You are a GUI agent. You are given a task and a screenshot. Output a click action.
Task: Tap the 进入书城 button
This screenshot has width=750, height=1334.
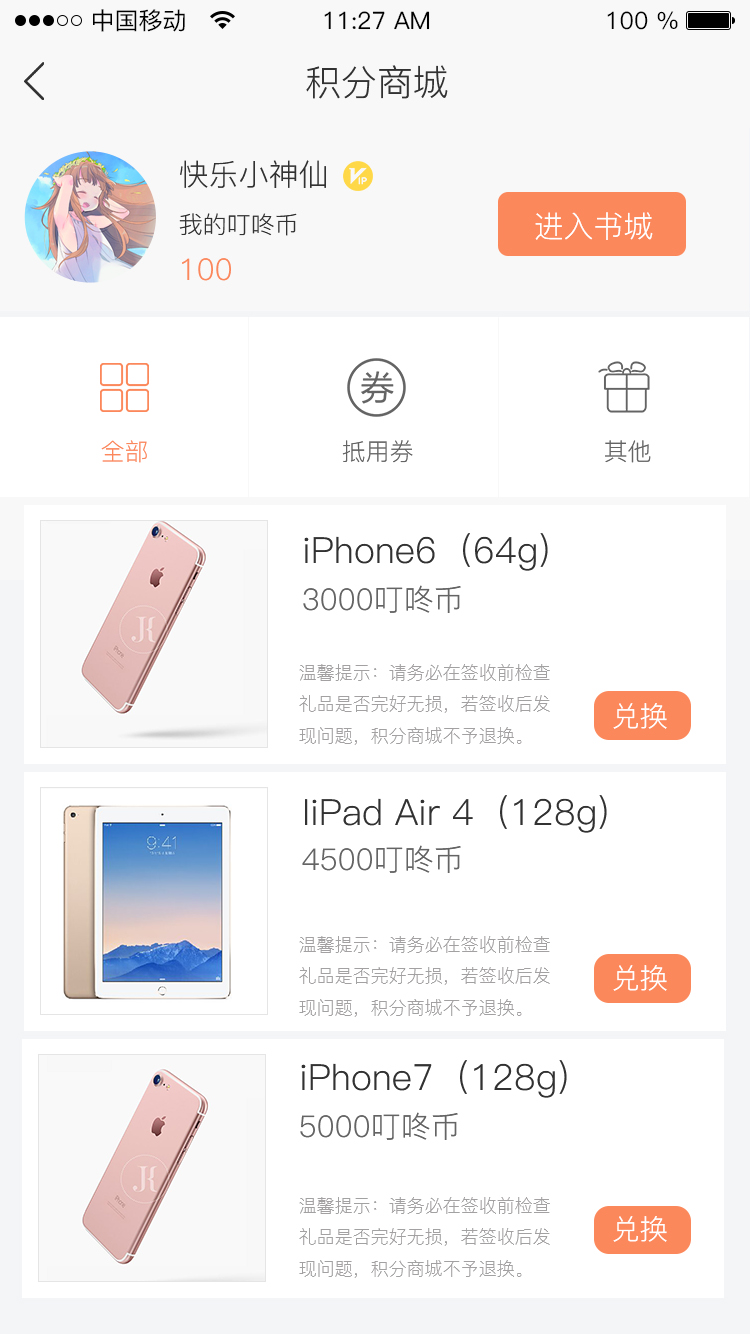click(592, 224)
